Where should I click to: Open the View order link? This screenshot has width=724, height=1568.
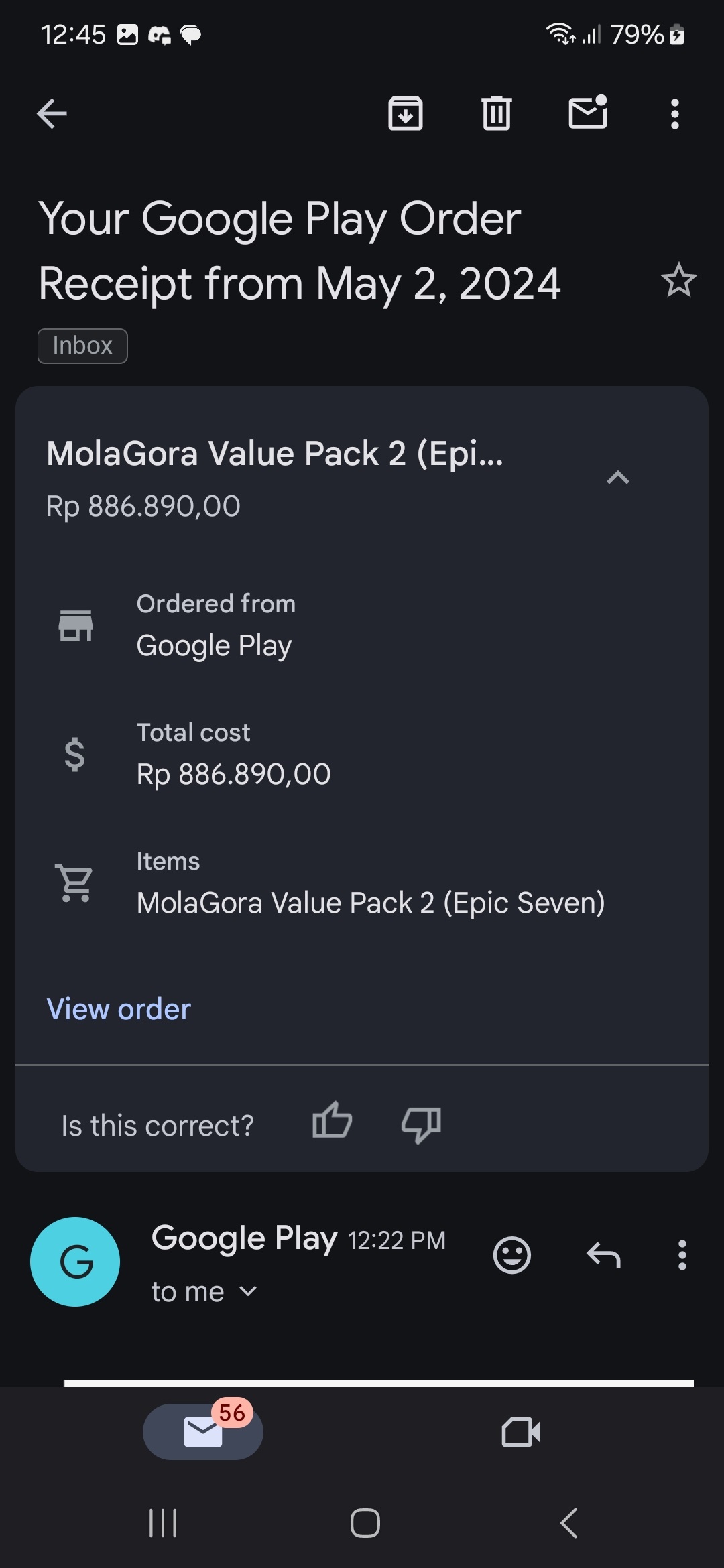tap(119, 1009)
